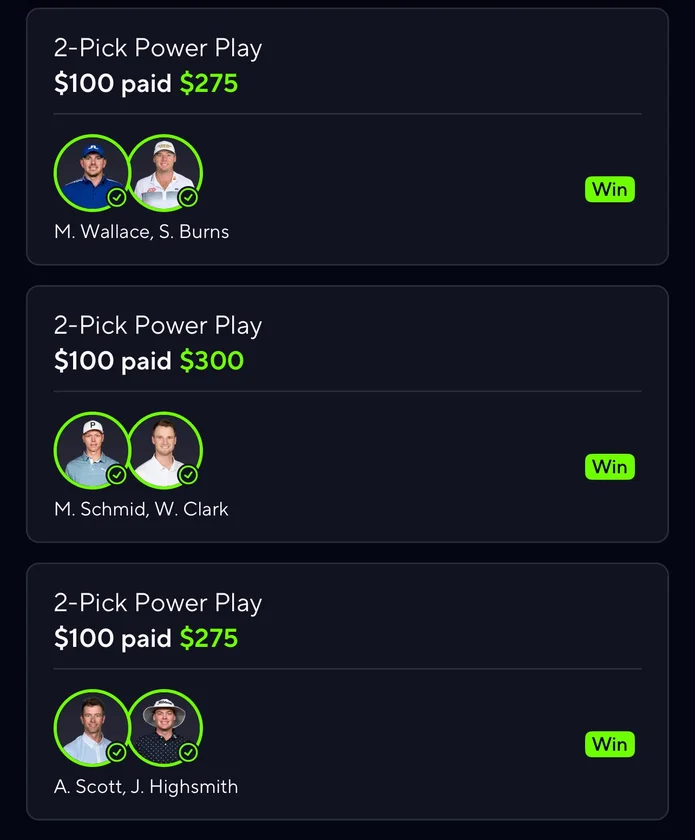
Task: Open the M. Schmid, W. Clark entry card
Action: point(347,414)
